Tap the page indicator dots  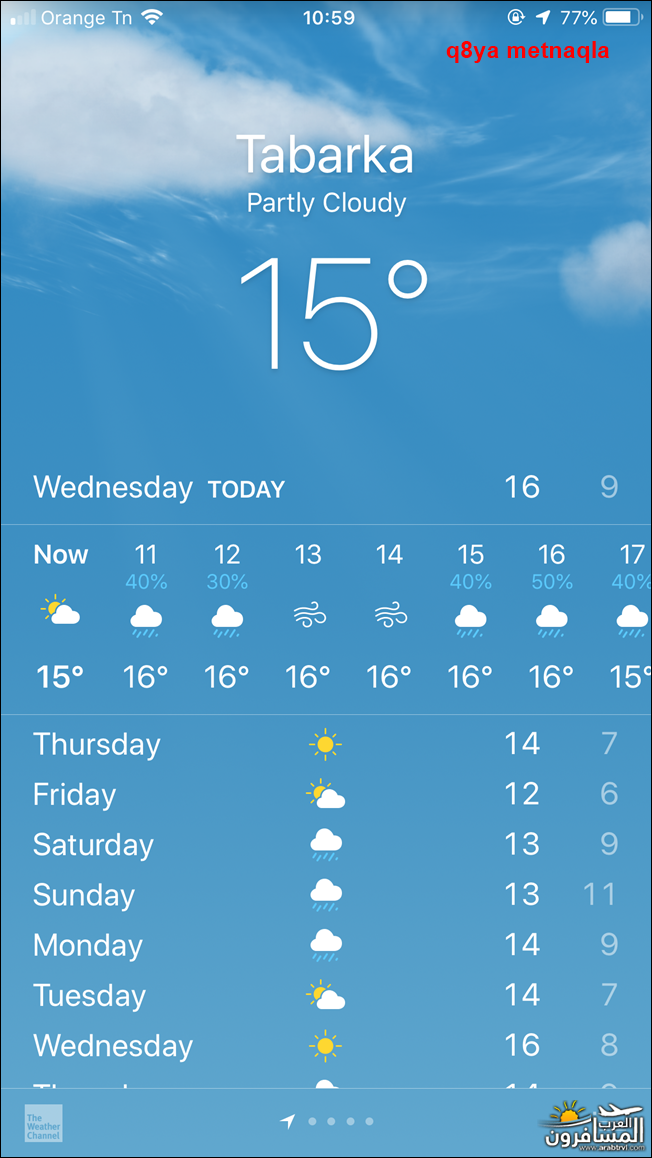326,1122
